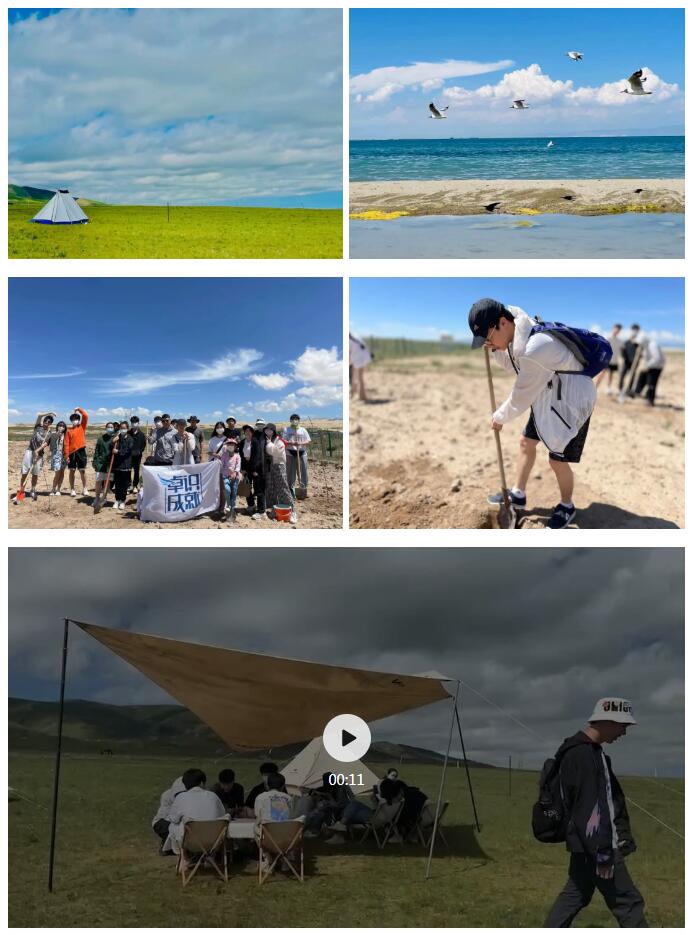Open the tent on green grassland photo

175,134
